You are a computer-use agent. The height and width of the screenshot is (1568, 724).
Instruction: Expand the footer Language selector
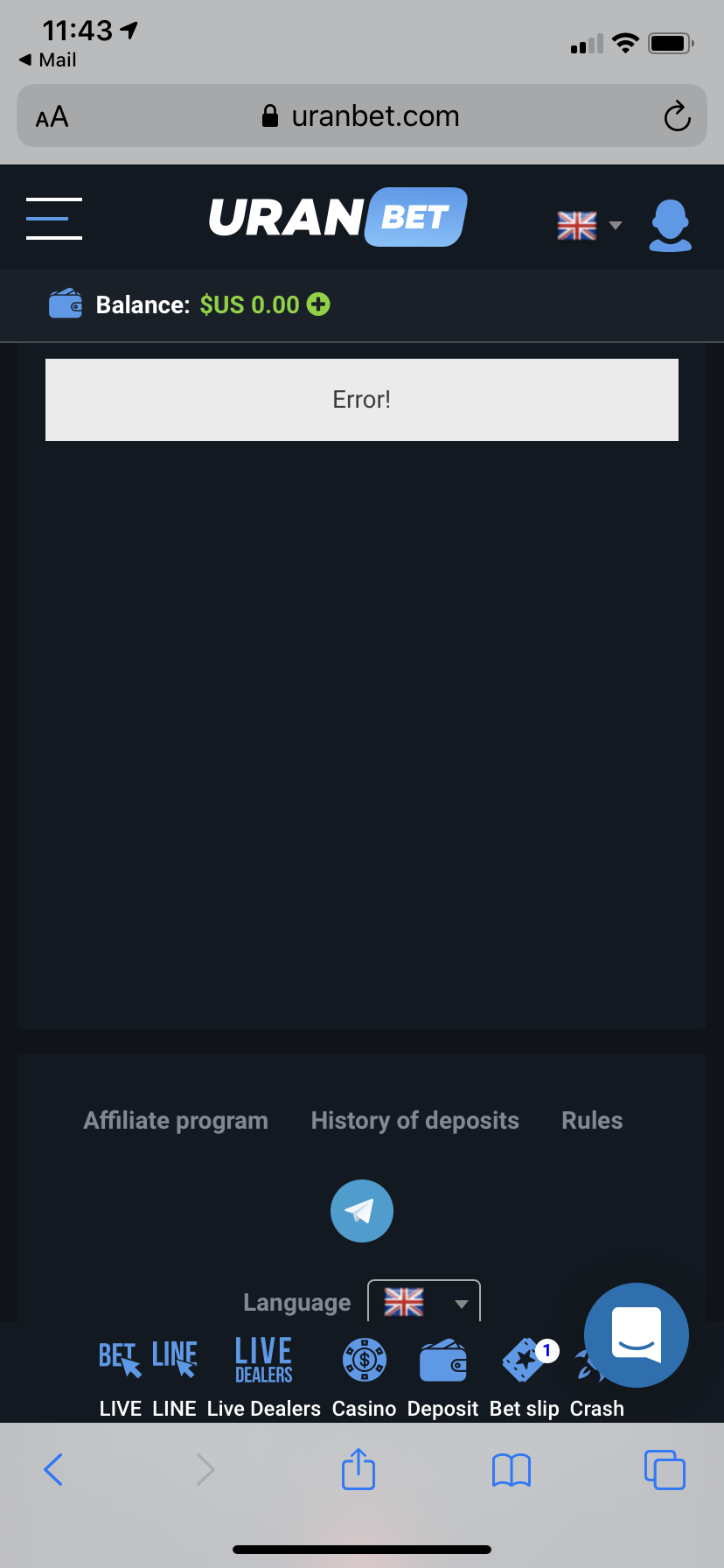coord(424,1302)
